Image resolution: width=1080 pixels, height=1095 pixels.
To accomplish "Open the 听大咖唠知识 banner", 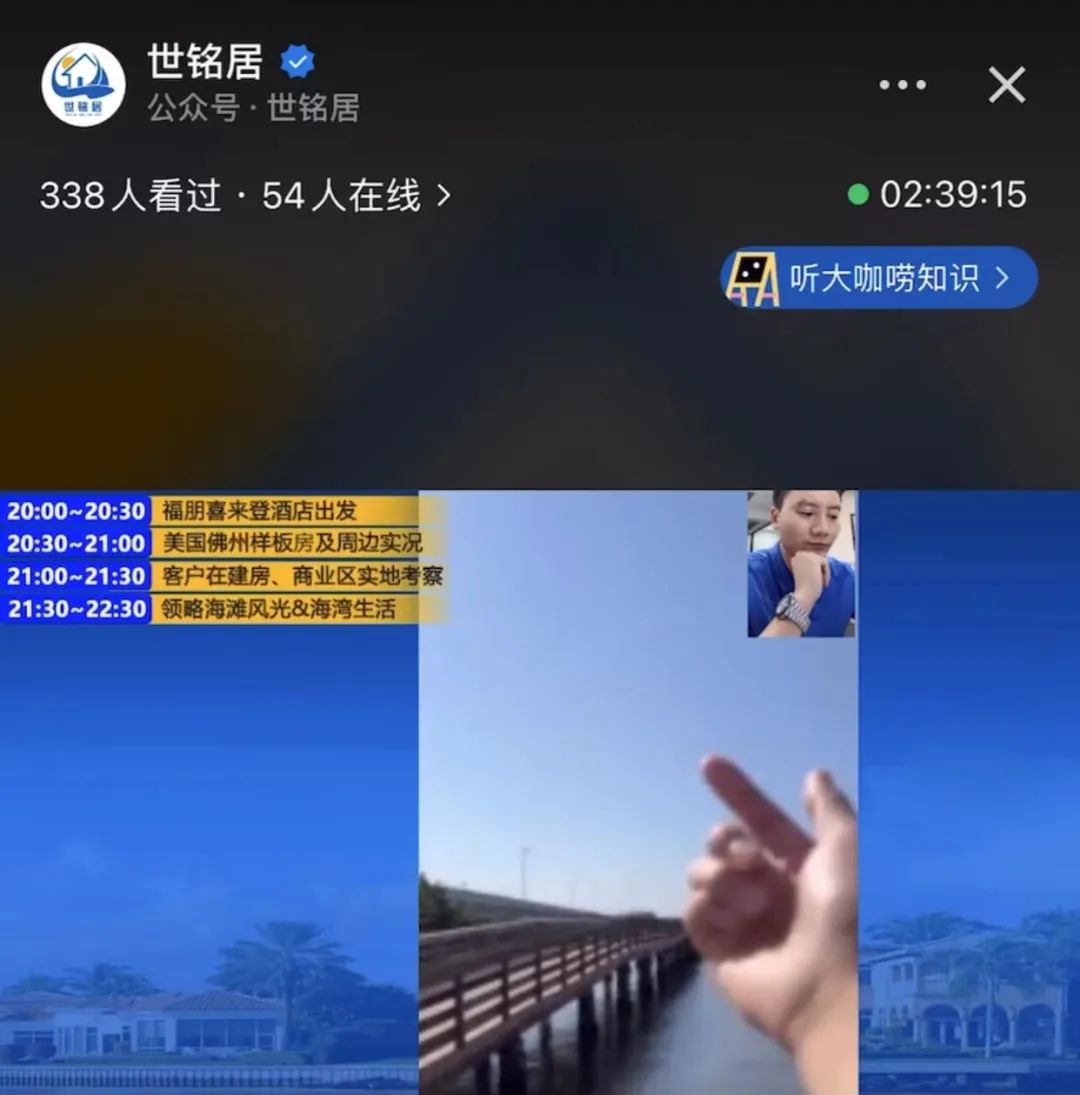I will [879, 278].
